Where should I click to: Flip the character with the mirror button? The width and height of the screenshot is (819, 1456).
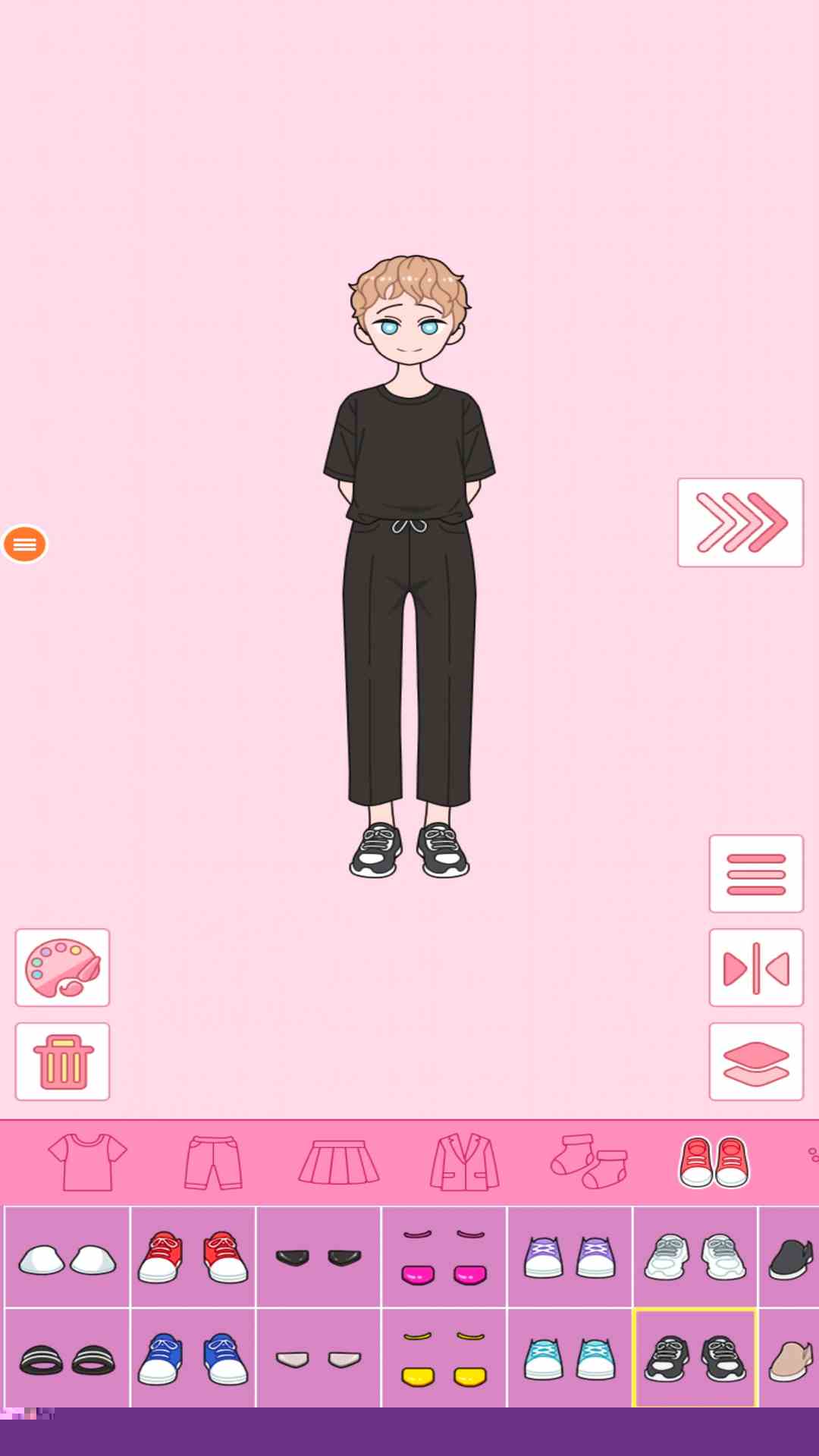tap(755, 968)
